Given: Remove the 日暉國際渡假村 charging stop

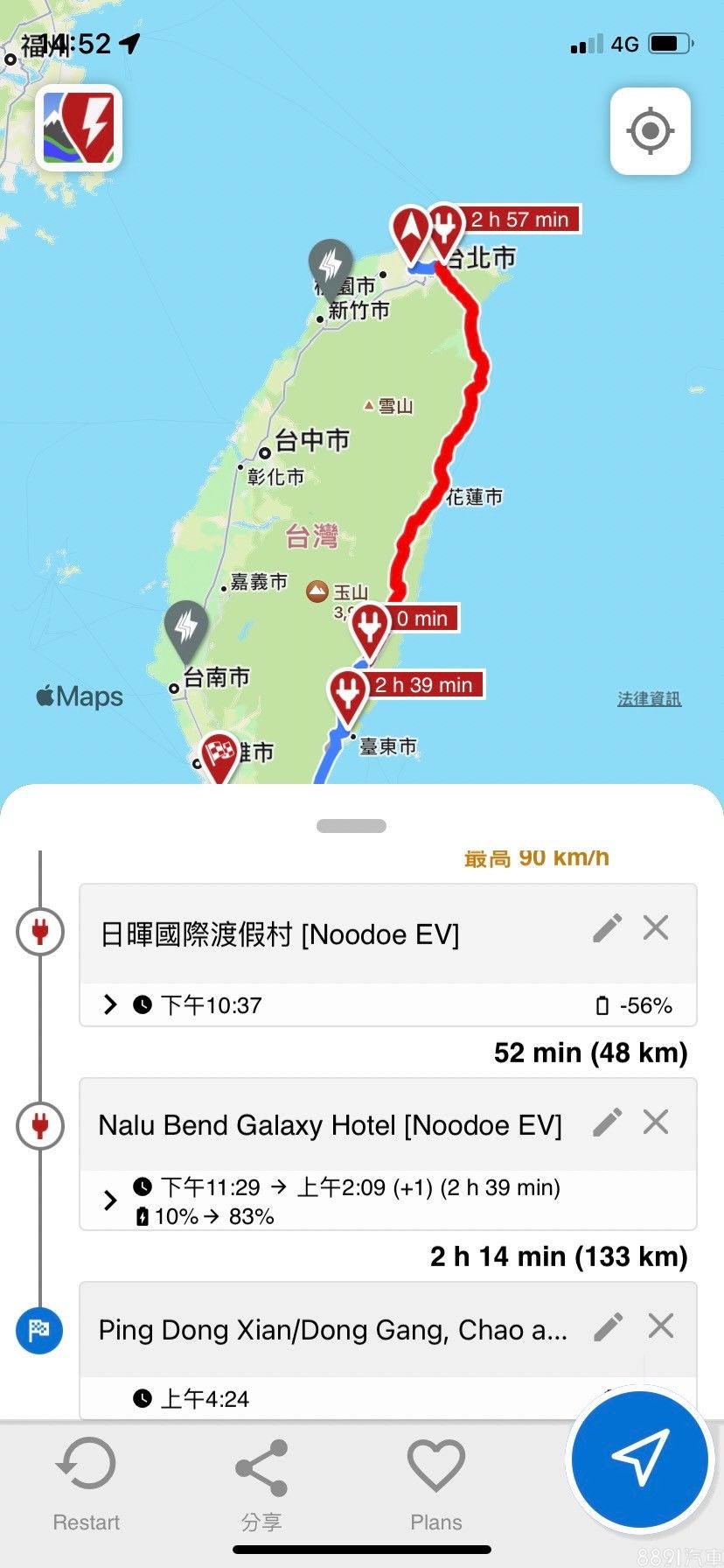Looking at the screenshot, I should click(x=656, y=927).
